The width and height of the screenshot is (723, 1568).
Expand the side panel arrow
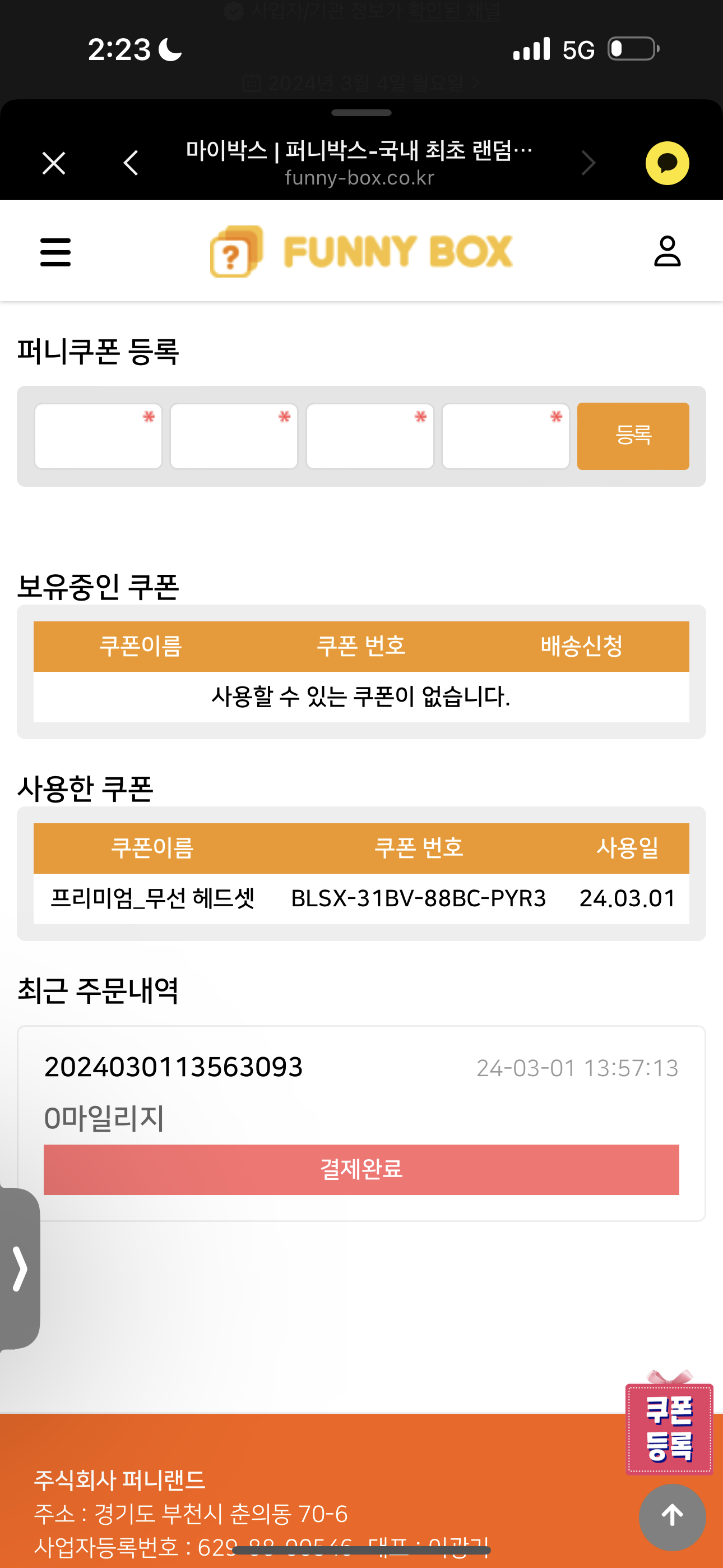pyautogui.click(x=20, y=1269)
